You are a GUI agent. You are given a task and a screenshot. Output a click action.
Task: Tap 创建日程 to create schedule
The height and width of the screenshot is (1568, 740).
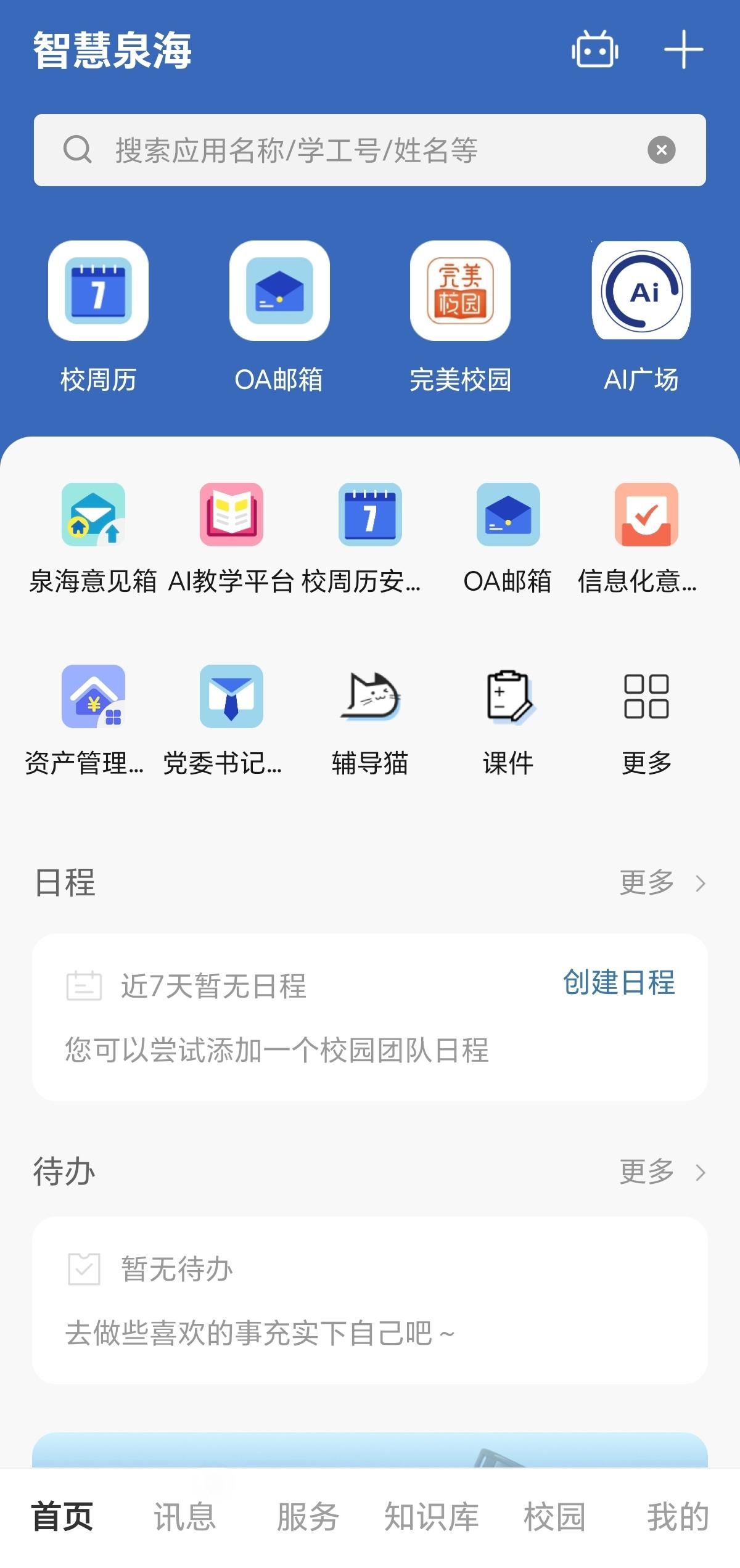pos(619,982)
